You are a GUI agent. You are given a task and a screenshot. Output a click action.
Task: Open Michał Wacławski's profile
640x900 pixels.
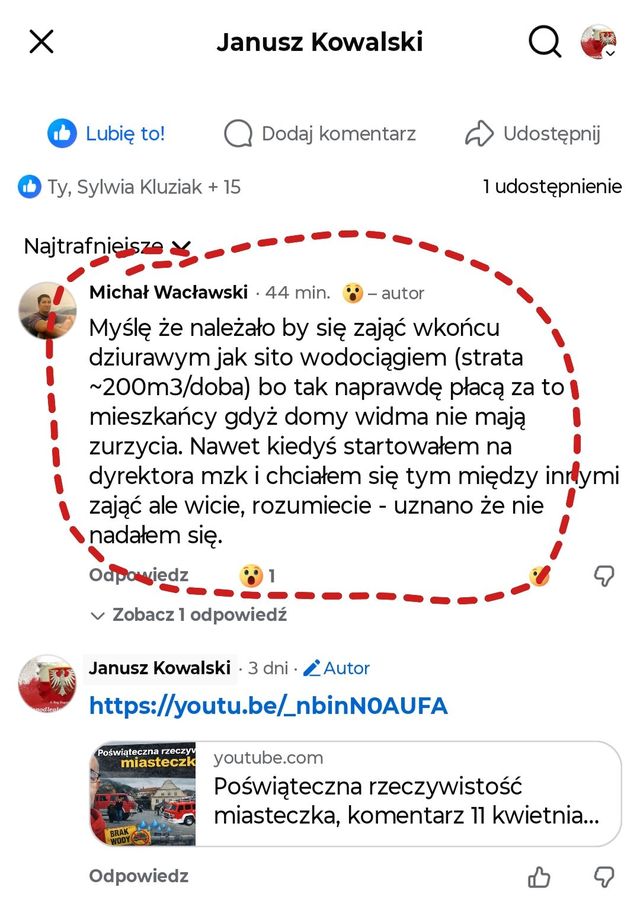[167, 292]
